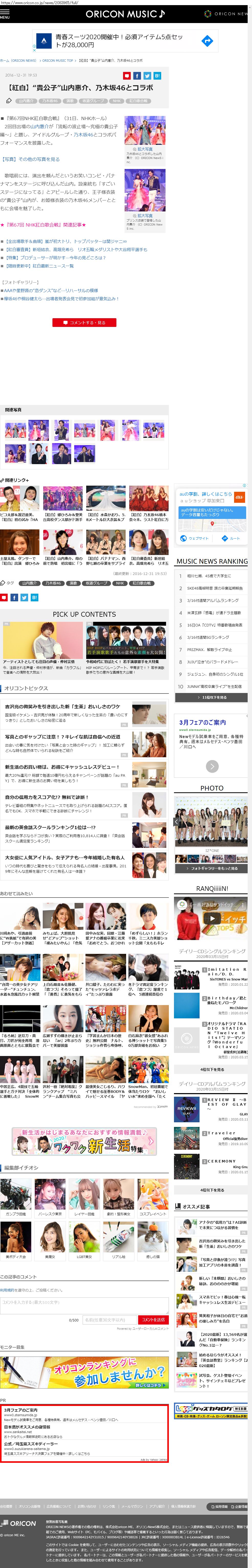252x1568 pixels.
Task: Read 吉沢亮の微笑みを引き出した新「生茶」article
Action: 63,707
